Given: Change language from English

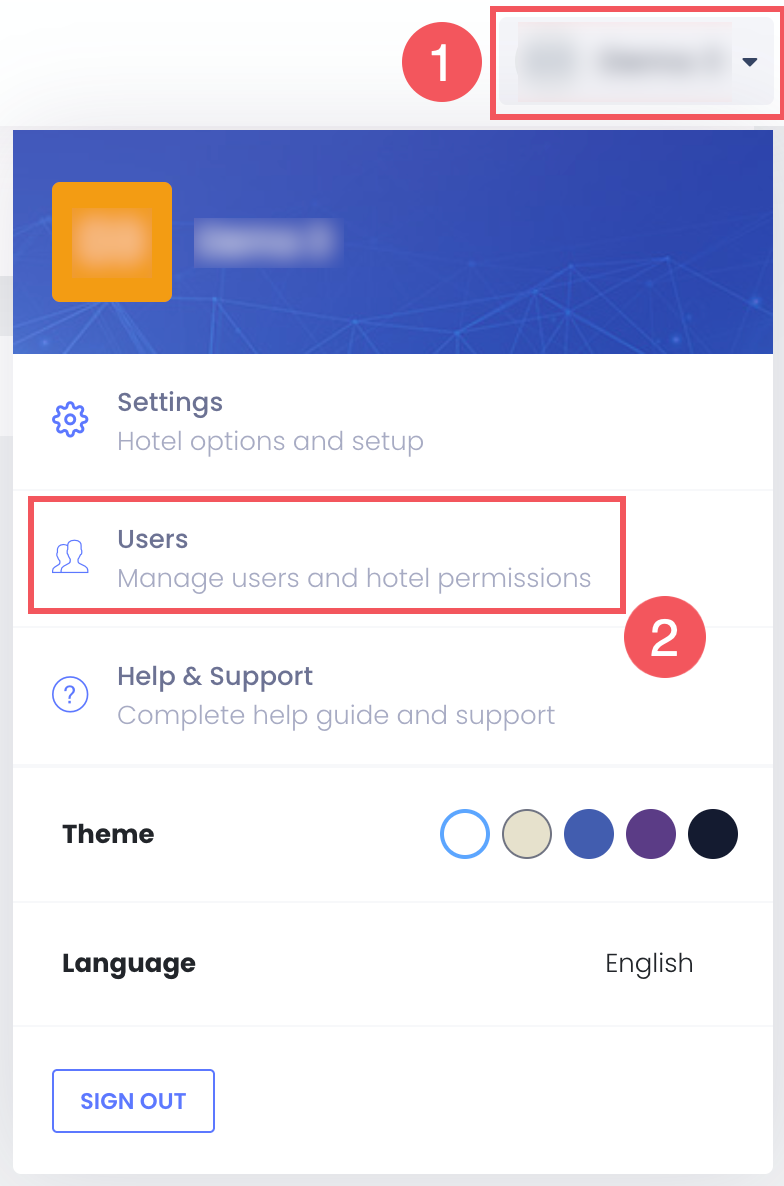Looking at the screenshot, I should (x=648, y=963).
